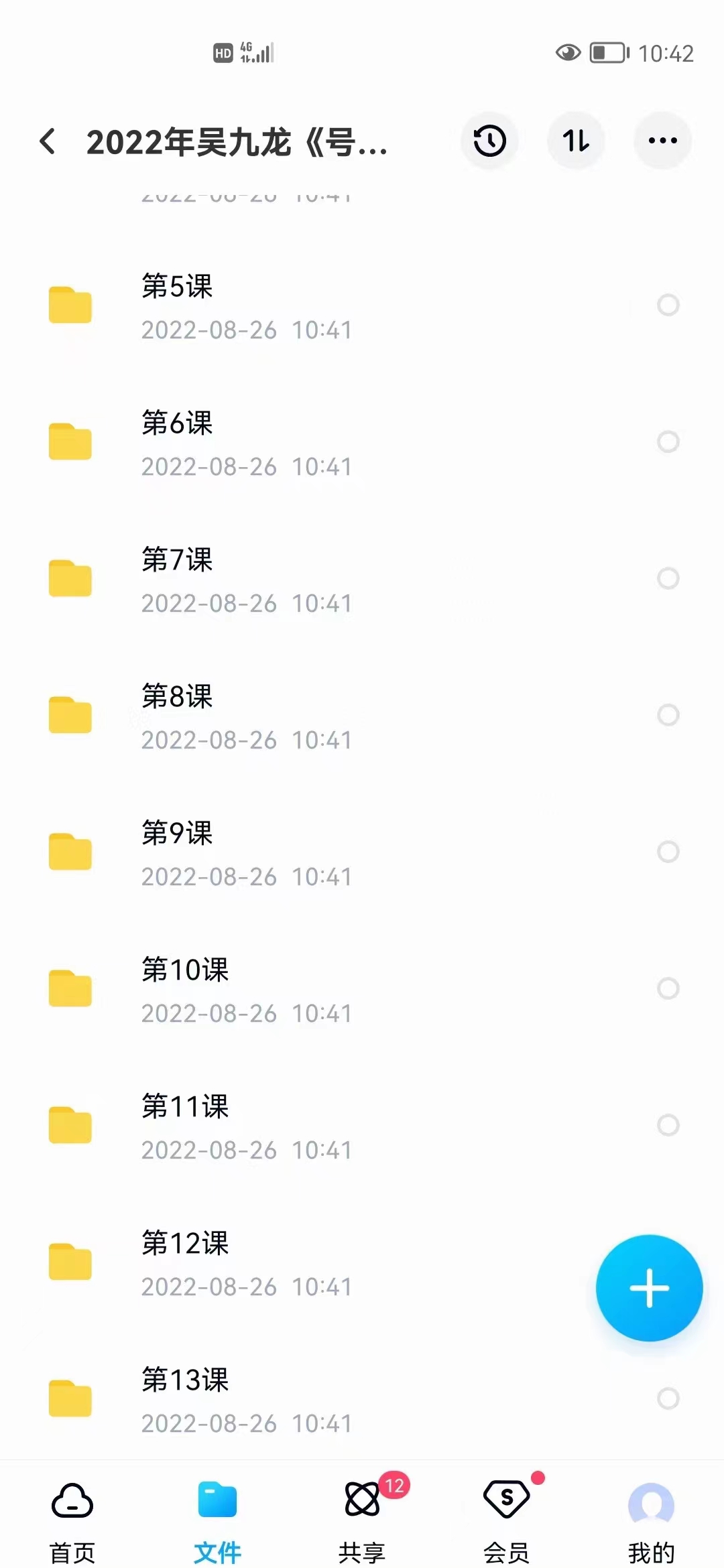Select the circle for 第8课
The width and height of the screenshot is (724, 1568).
[668, 715]
